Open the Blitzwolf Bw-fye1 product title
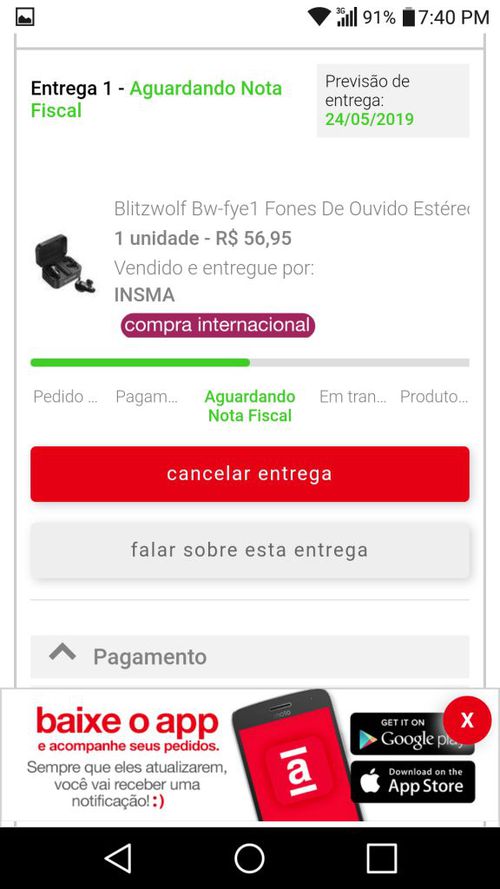Screen dimensions: 500x889 tap(291, 209)
